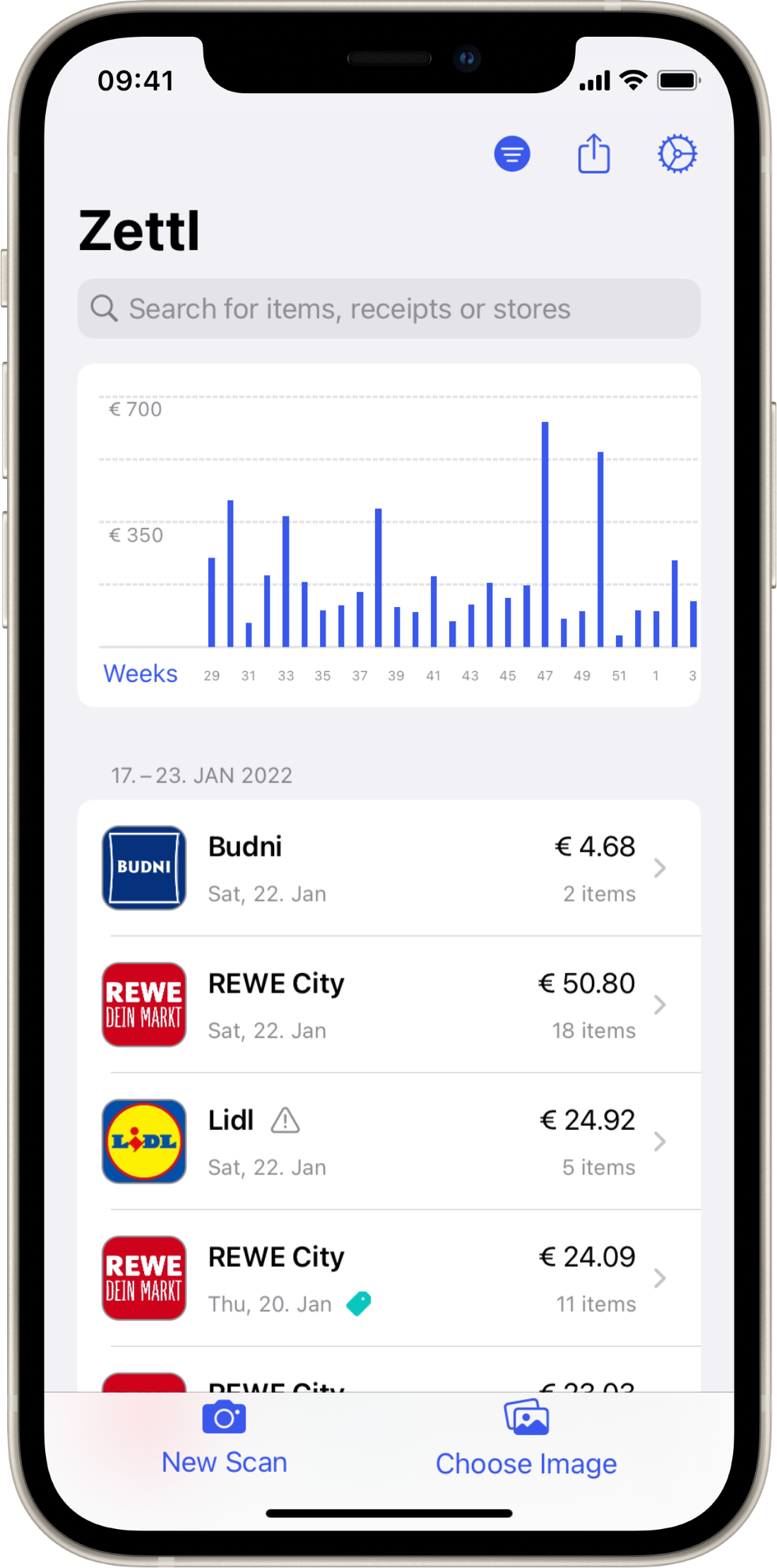This screenshot has height=1568, width=777.
Task: Open settings gear icon
Action: (677, 153)
